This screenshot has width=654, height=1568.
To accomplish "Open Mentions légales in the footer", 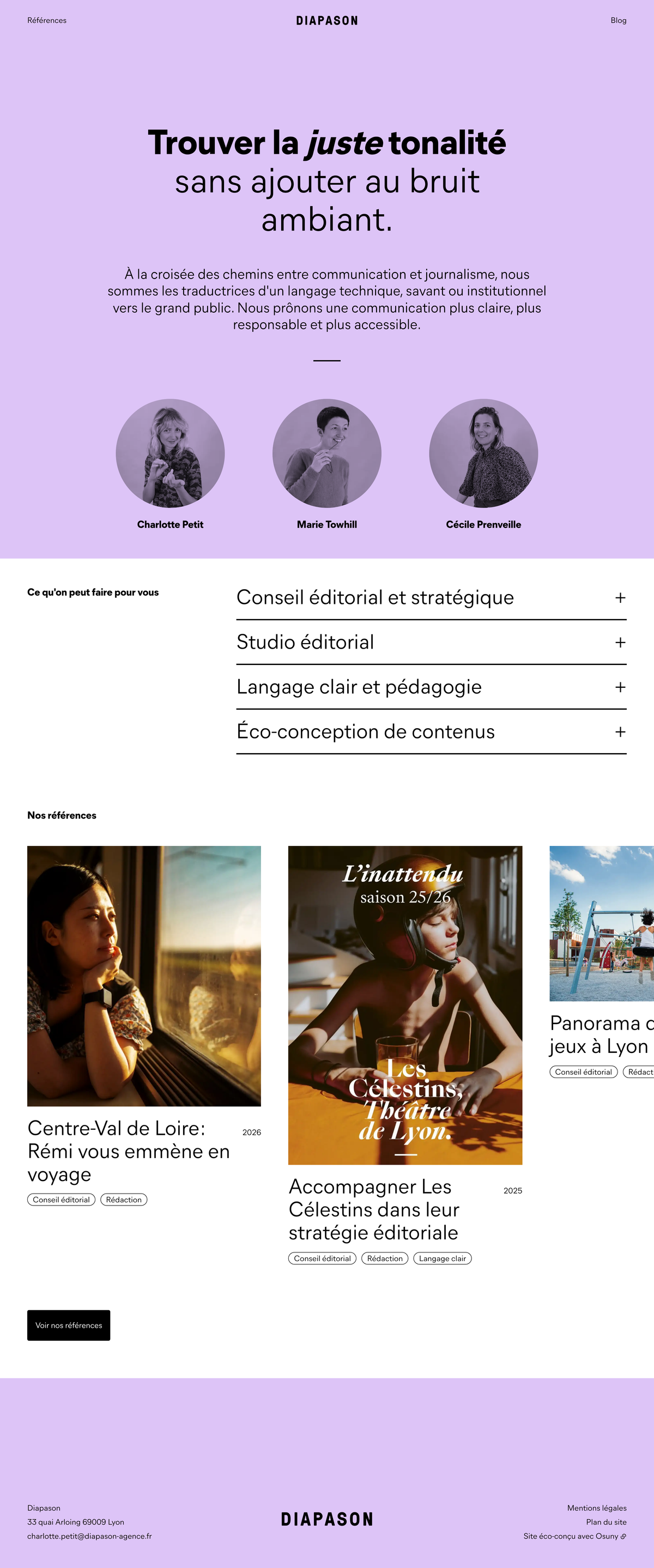I will point(596,1508).
